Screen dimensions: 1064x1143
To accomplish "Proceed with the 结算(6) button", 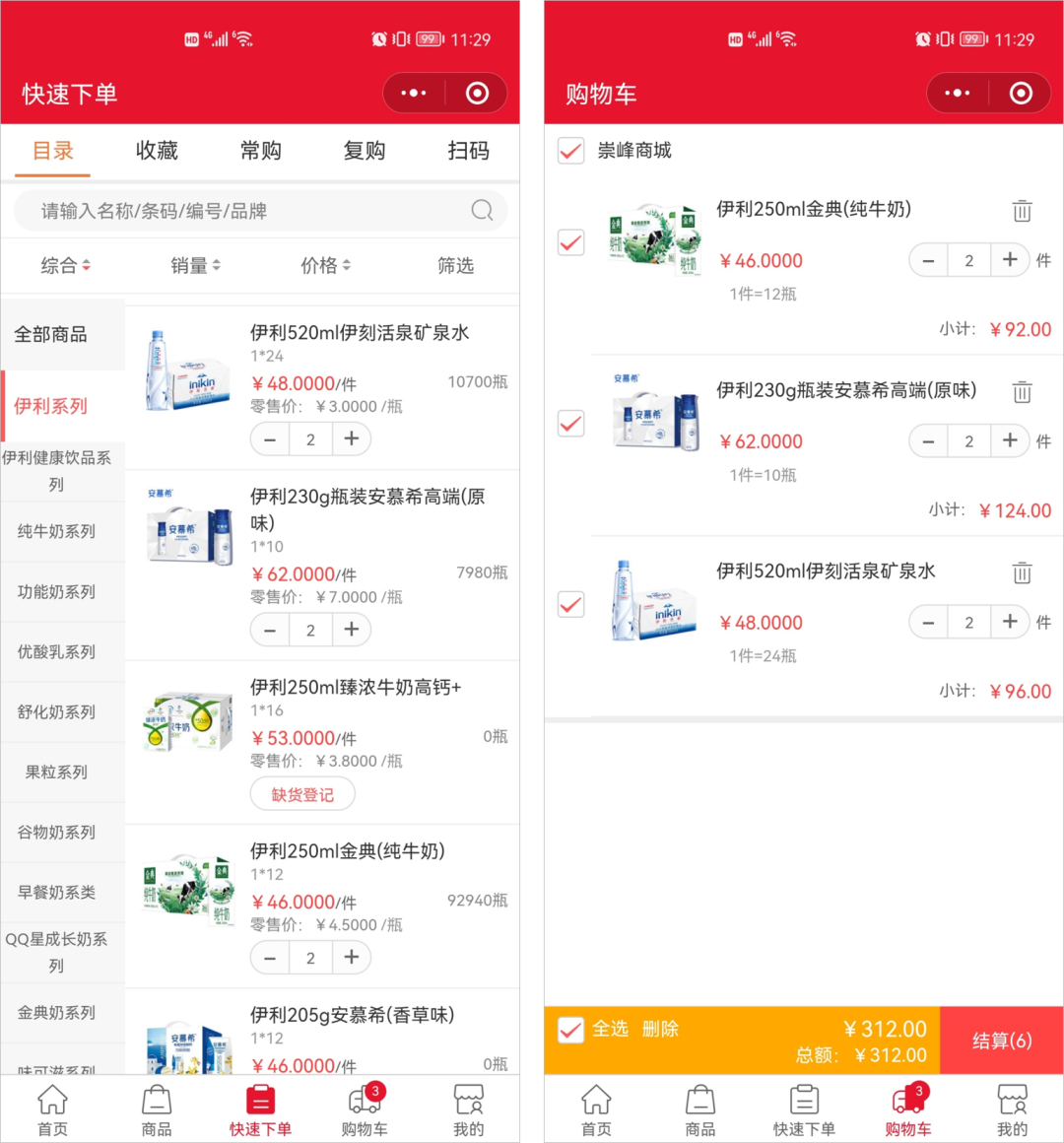I will tap(1001, 1041).
